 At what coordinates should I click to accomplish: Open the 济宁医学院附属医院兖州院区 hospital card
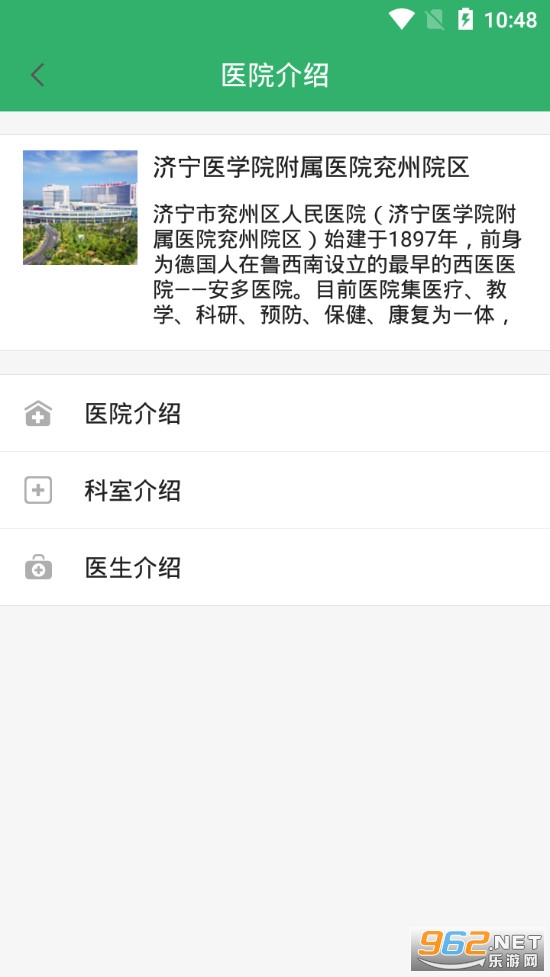point(275,242)
